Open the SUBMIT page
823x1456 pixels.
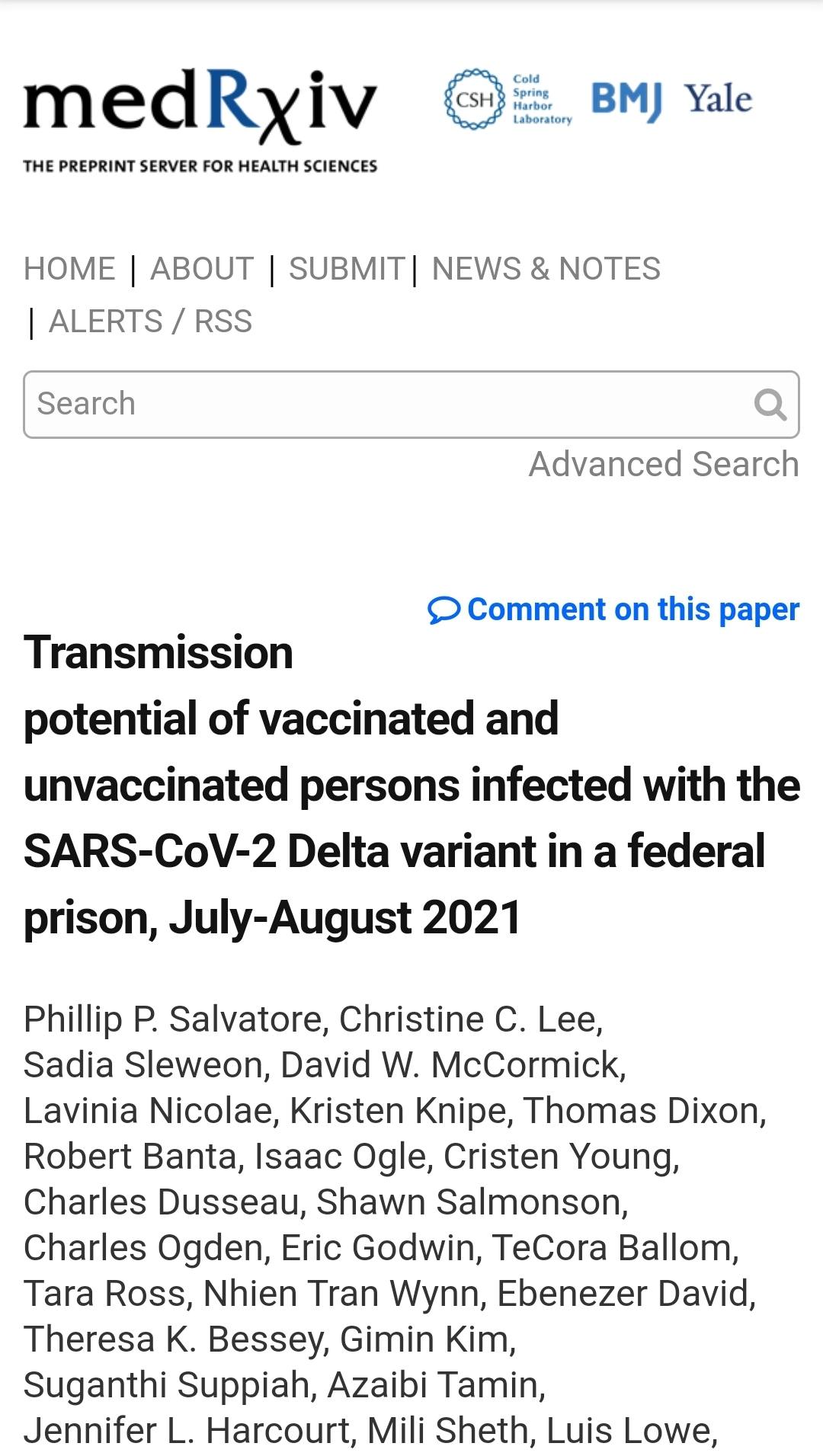point(347,269)
